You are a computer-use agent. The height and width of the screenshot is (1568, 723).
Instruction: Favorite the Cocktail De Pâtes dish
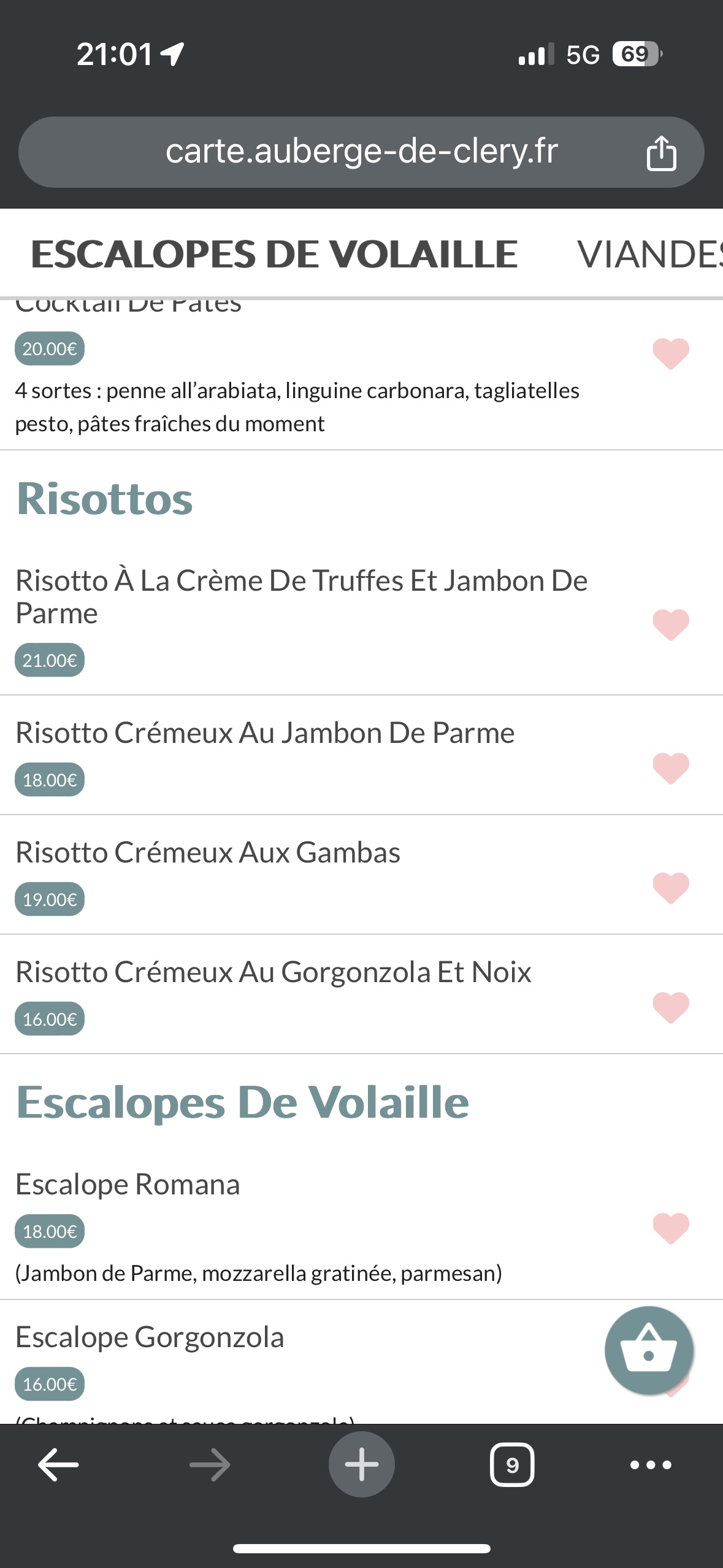(671, 353)
